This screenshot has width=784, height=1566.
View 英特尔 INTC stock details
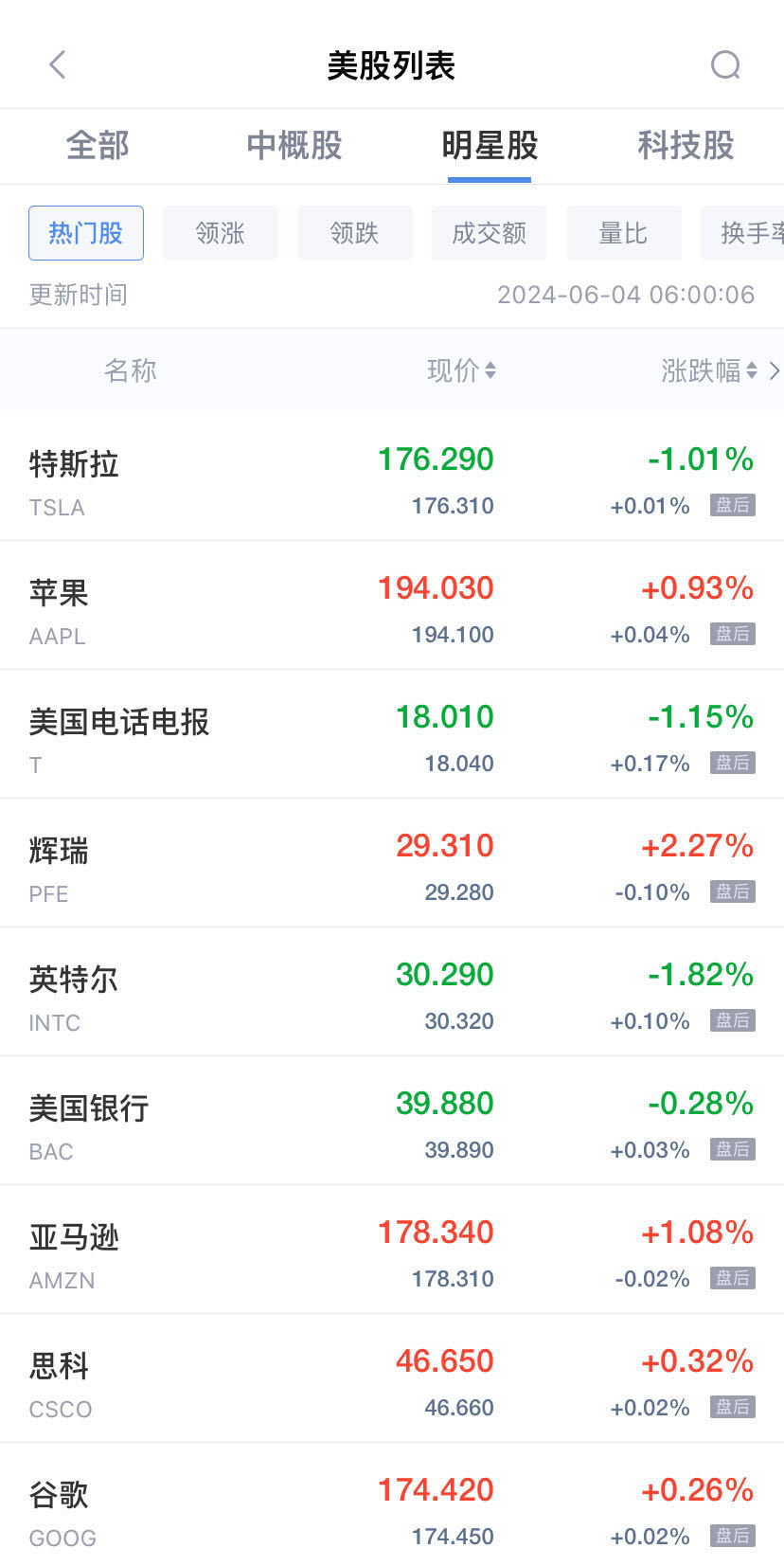(x=392, y=996)
